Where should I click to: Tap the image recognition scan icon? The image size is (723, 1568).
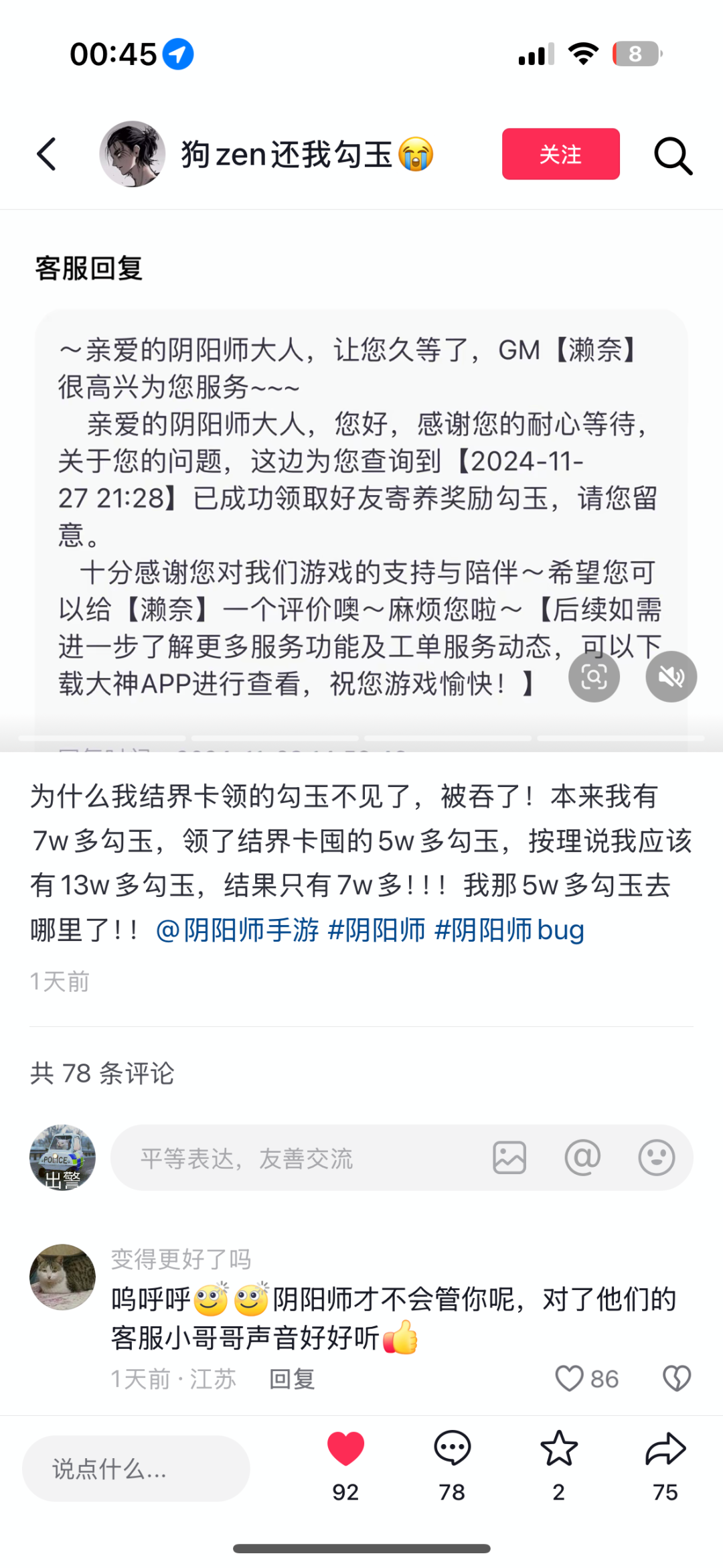point(594,676)
